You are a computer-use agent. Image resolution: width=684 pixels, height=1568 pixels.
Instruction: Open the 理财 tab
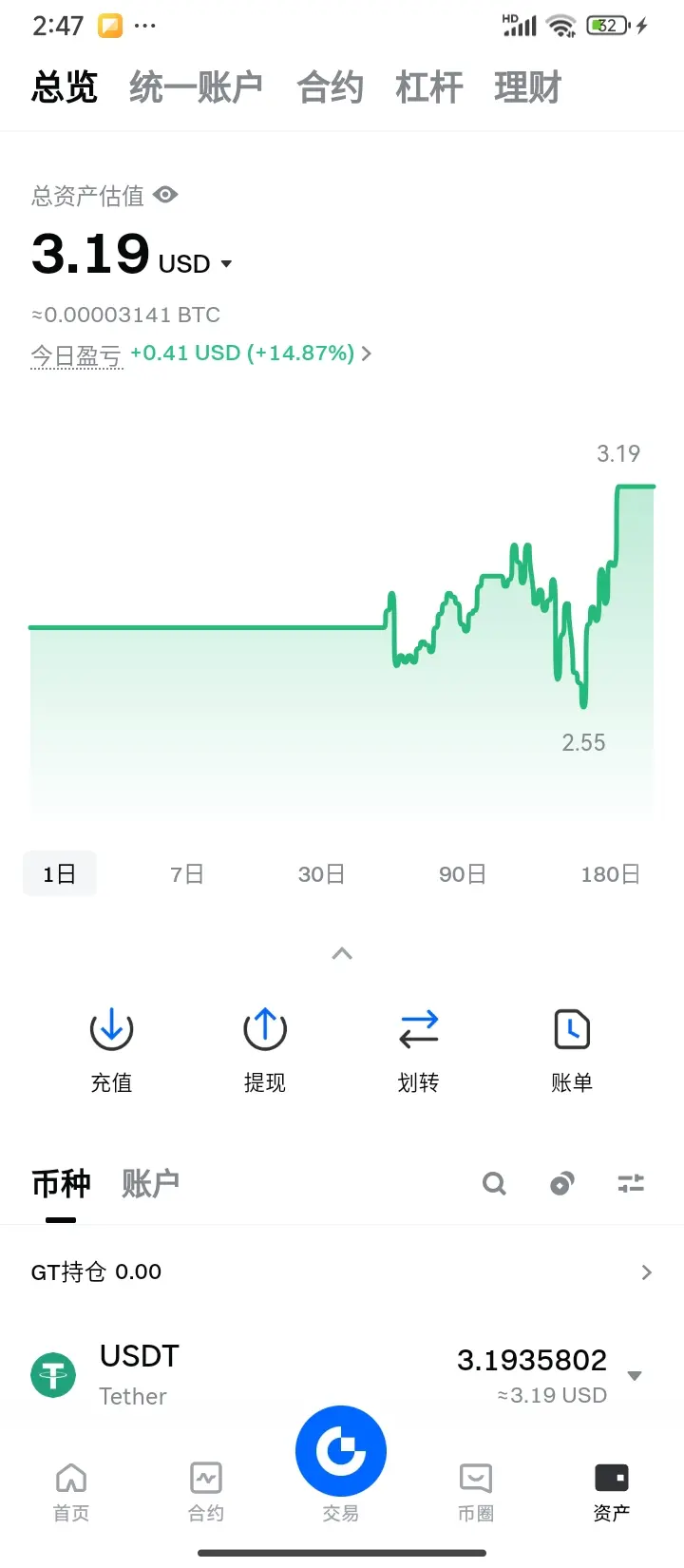(x=527, y=87)
